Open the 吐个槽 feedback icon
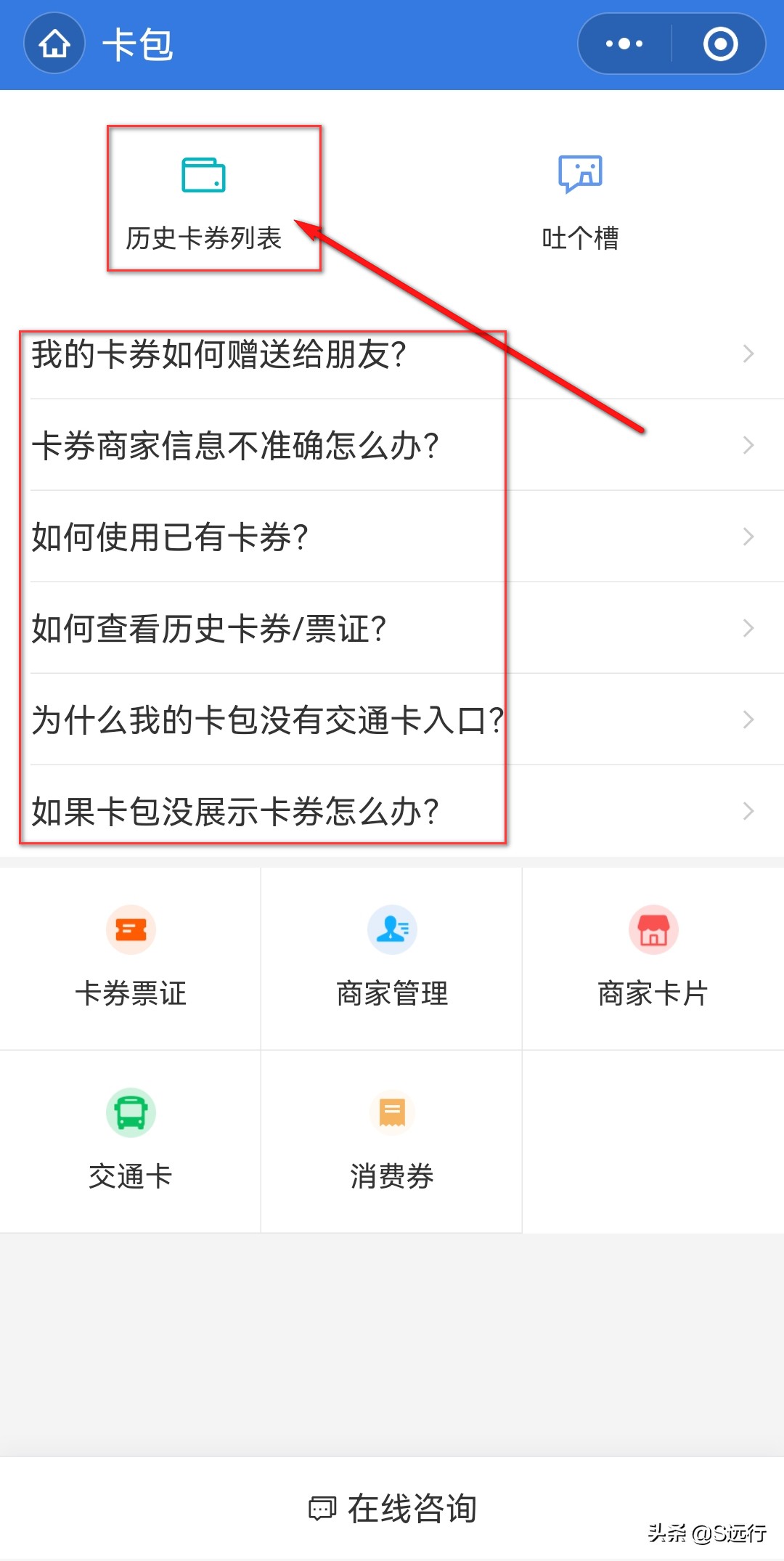 tap(579, 174)
